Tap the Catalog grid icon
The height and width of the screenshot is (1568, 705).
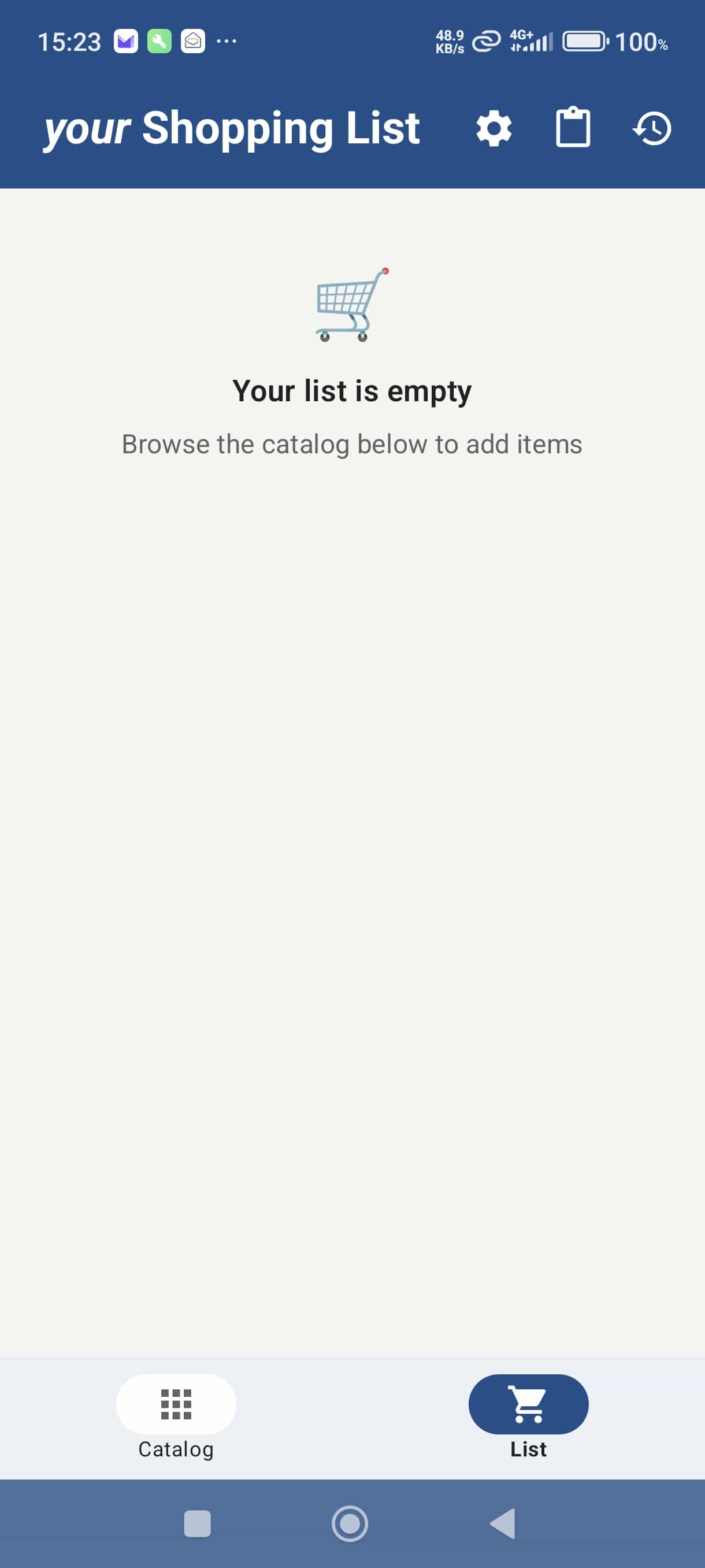click(x=175, y=1404)
